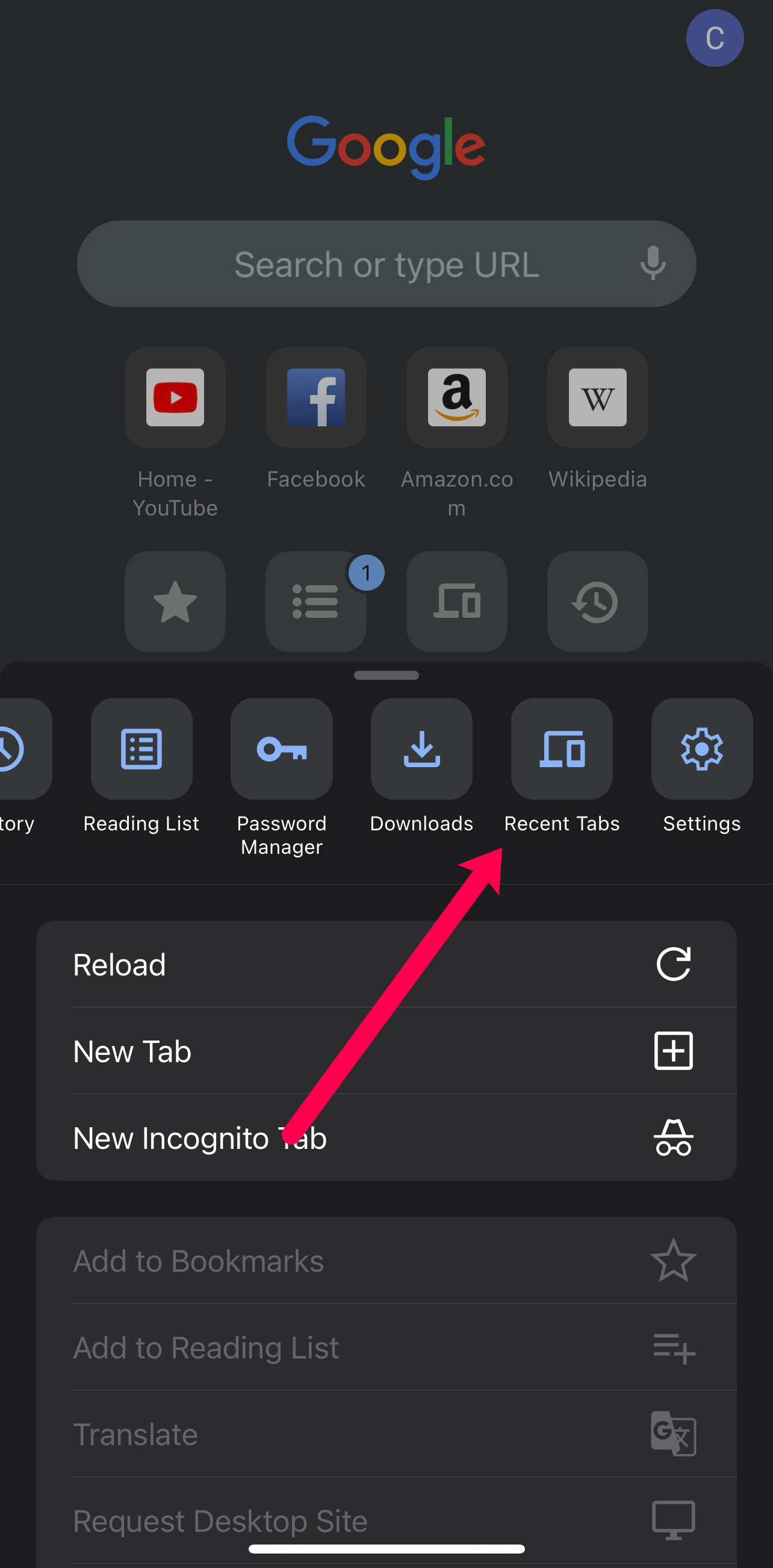Screen dimensions: 773x1568
Task: Start voice search with microphone
Action: coord(653,263)
